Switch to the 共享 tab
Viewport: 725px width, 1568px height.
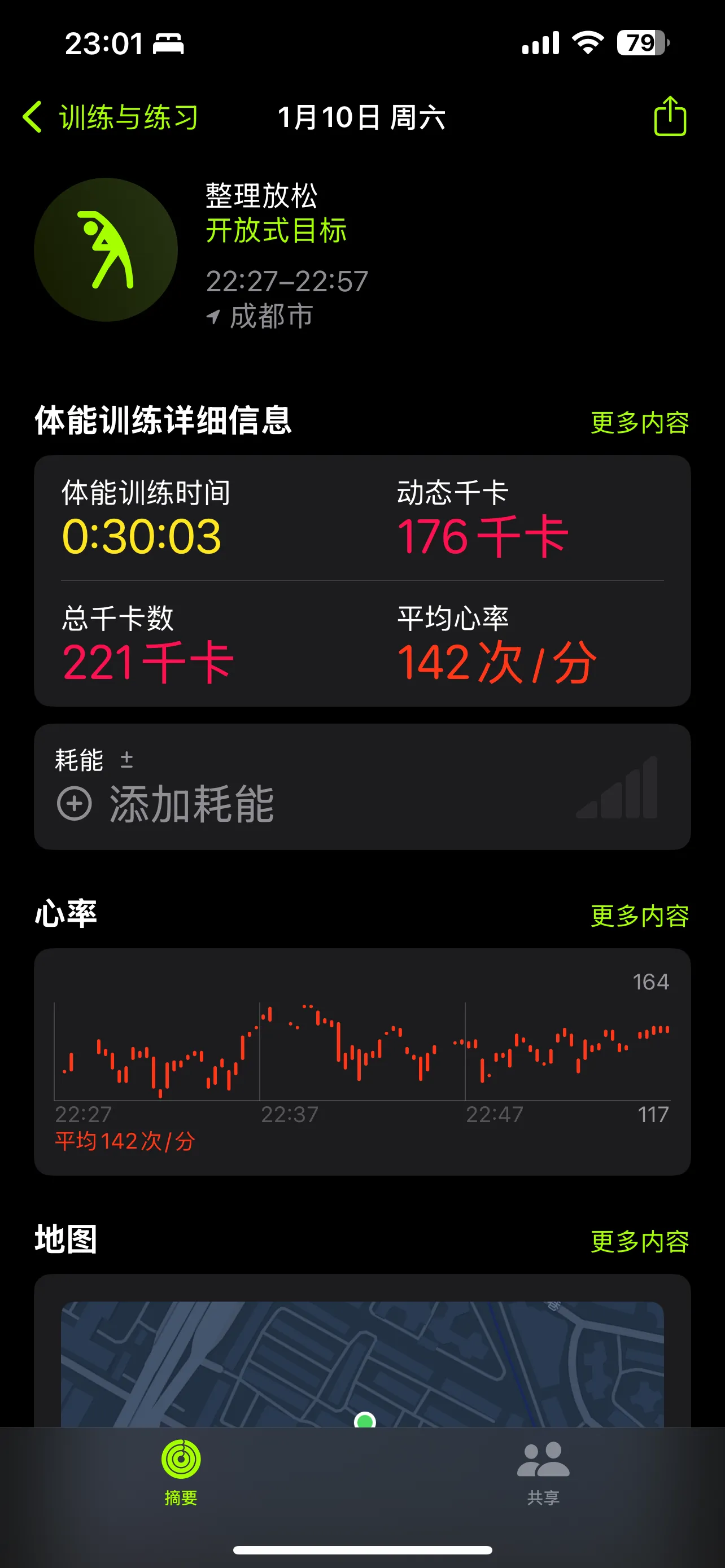click(x=543, y=1470)
